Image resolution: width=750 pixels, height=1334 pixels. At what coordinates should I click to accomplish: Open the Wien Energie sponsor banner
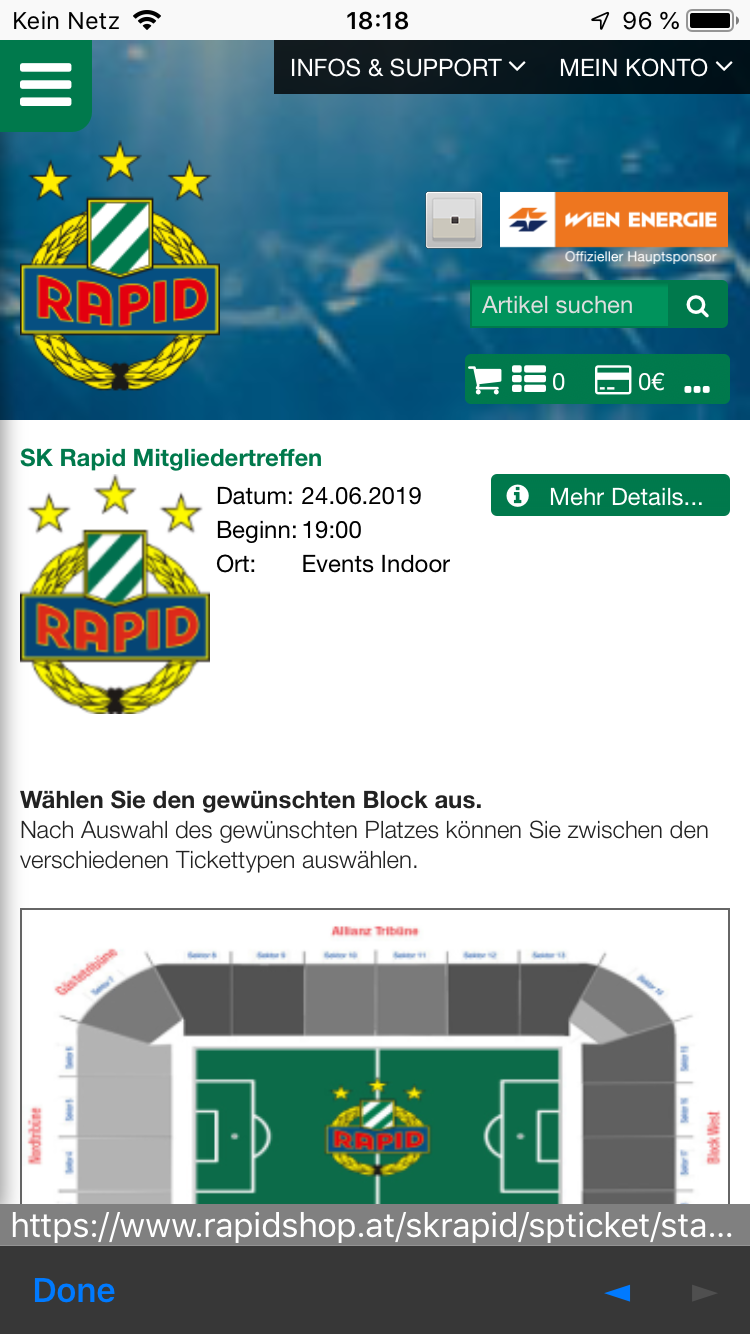[x=614, y=220]
